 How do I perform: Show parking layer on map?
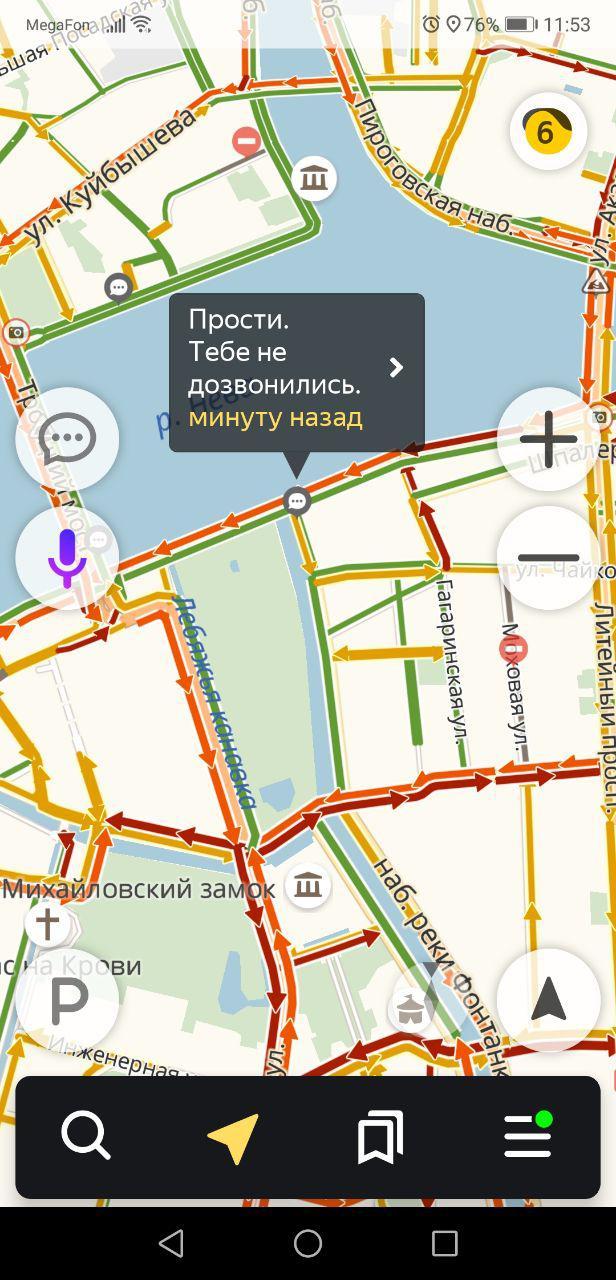pyautogui.click(x=67, y=1000)
